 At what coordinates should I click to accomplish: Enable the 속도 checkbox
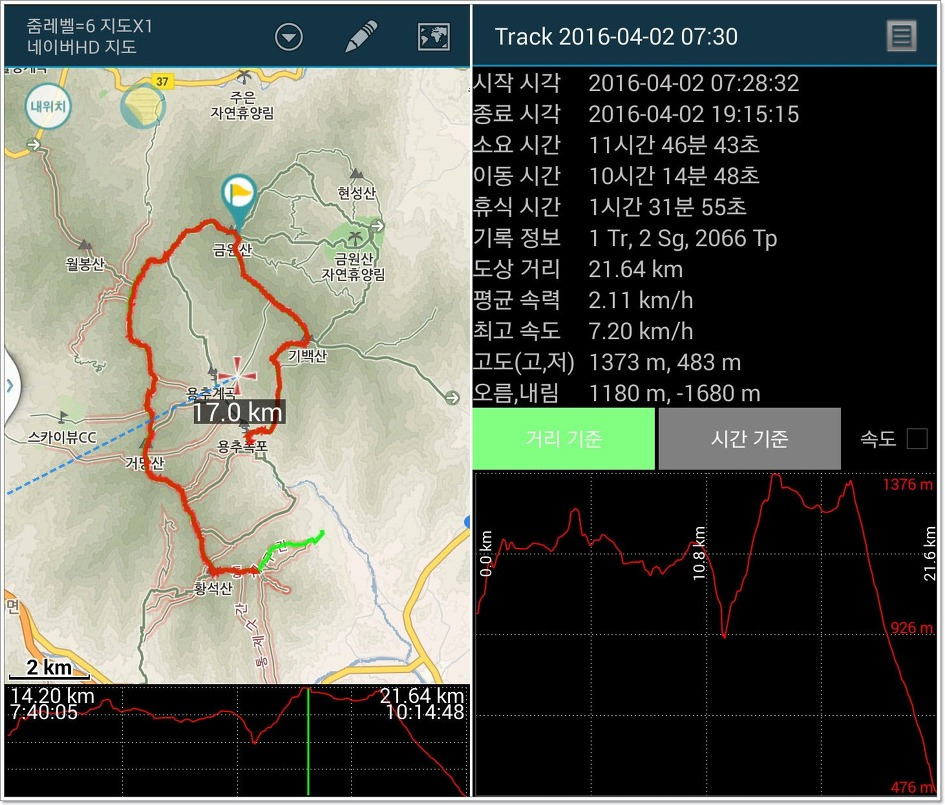pyautogui.click(x=916, y=438)
